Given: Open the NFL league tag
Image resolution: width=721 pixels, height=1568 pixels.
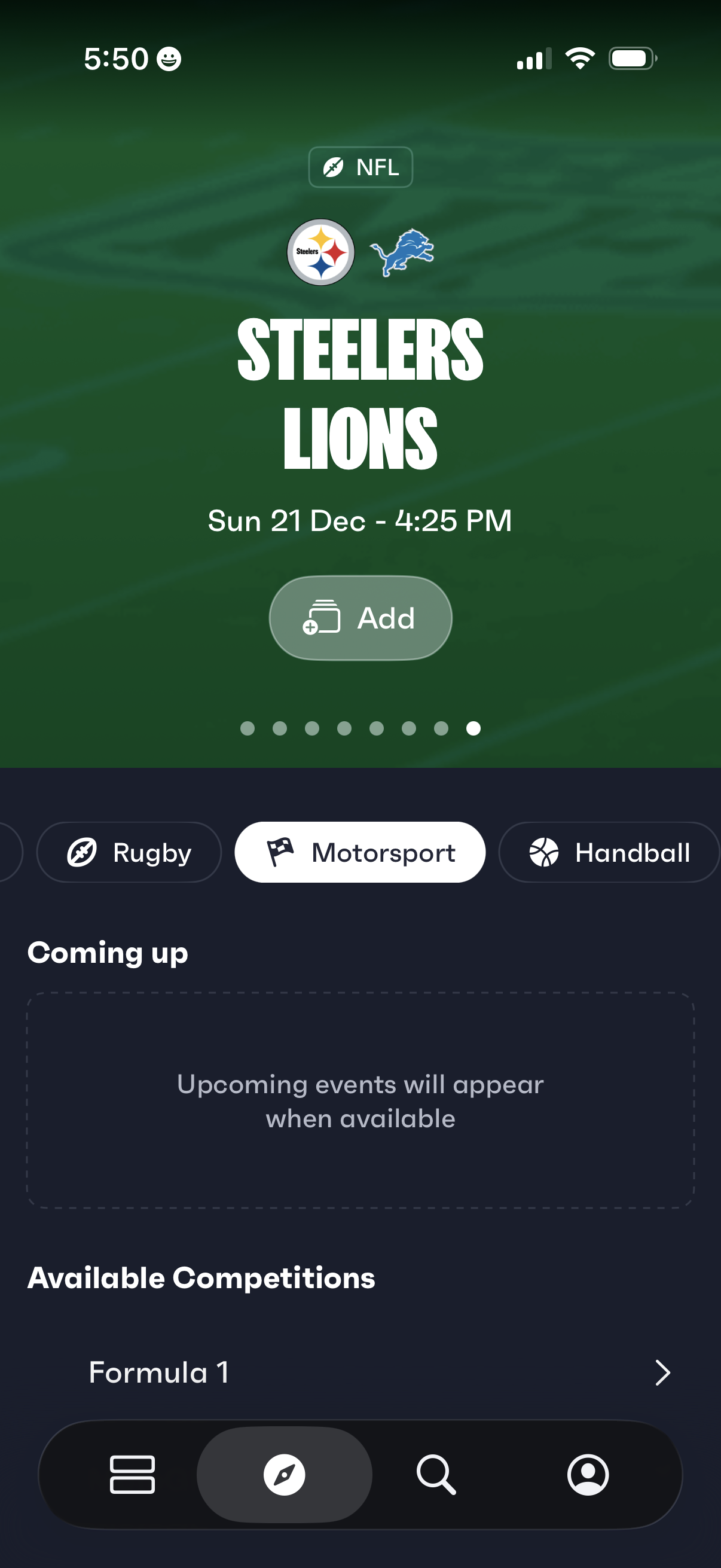Looking at the screenshot, I should point(360,167).
